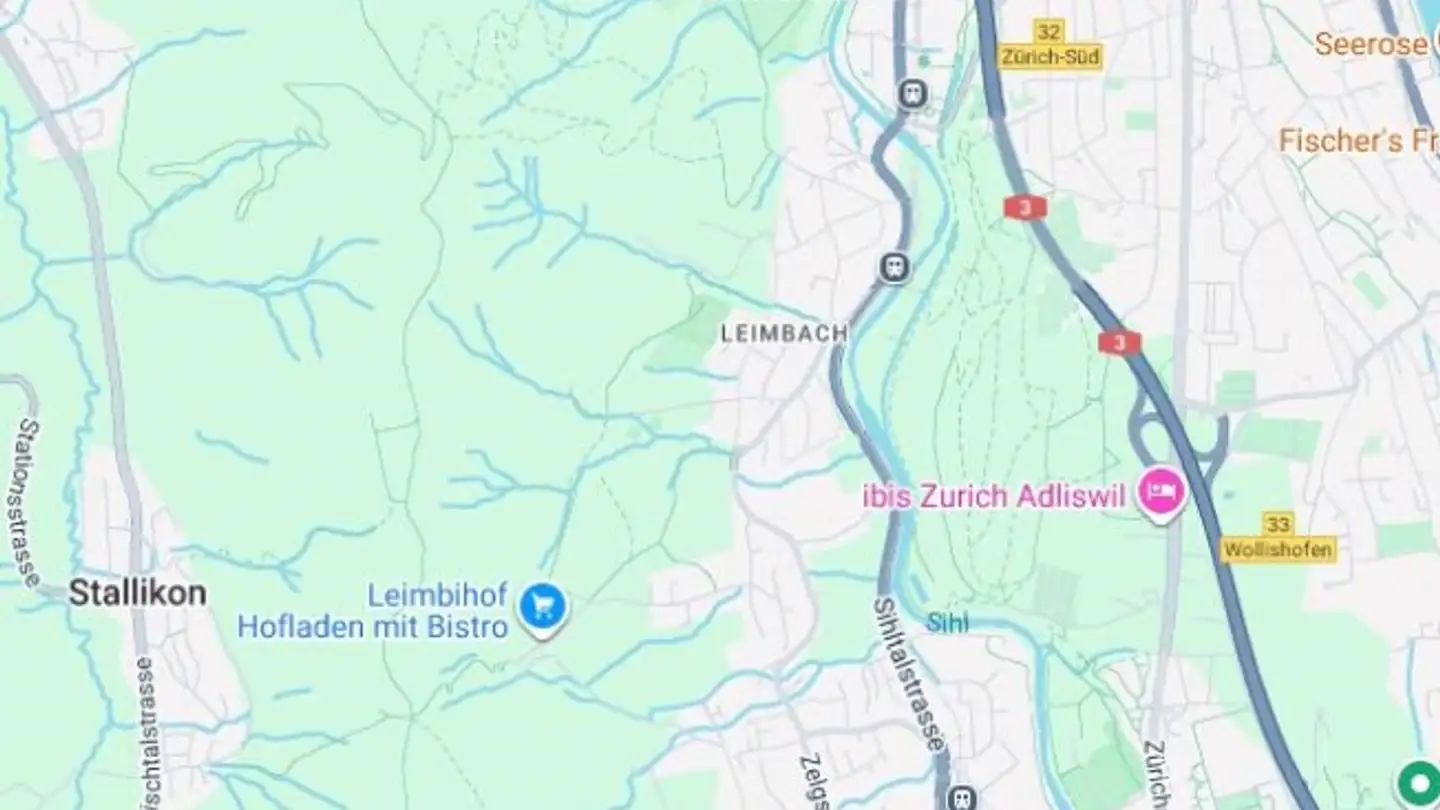Image resolution: width=1440 pixels, height=810 pixels.
Task: Select the Leimbihof Hofladen mit Bistro marker
Action: click(543, 605)
